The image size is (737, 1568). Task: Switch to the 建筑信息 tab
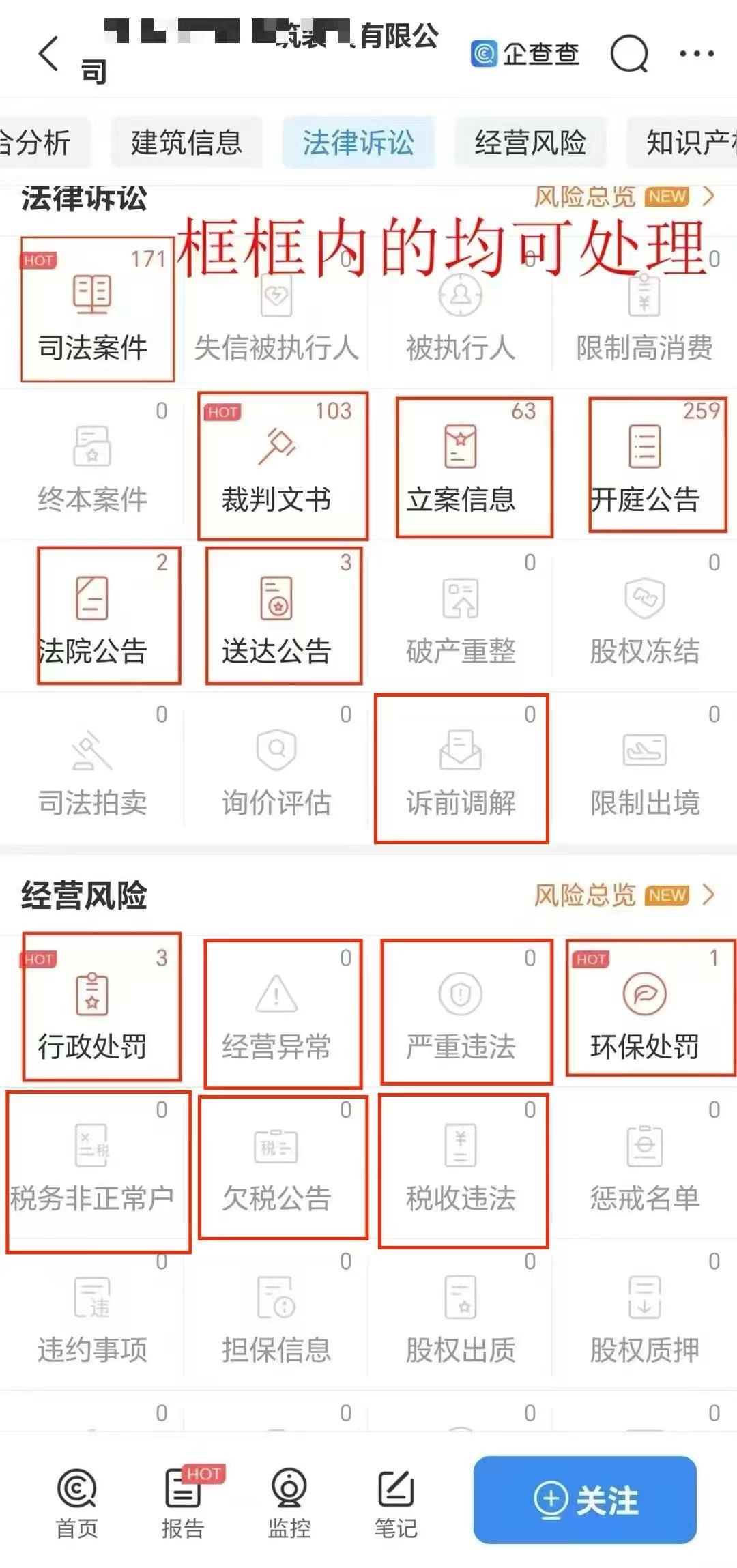(187, 143)
